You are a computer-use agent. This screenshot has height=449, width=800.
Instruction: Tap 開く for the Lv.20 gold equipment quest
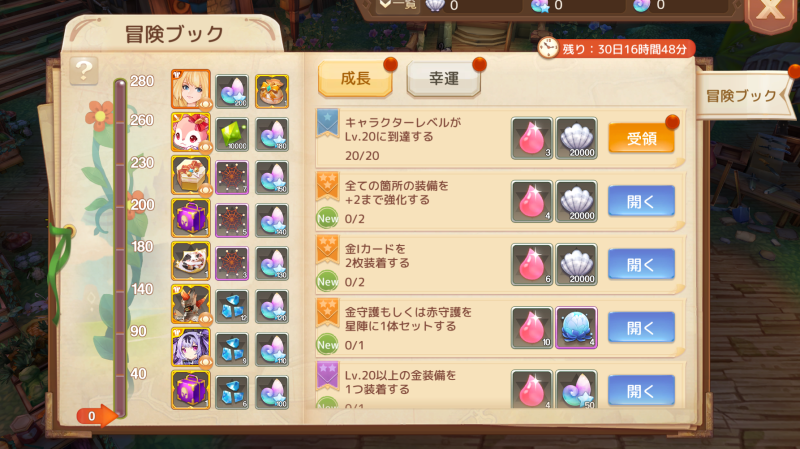pos(641,389)
